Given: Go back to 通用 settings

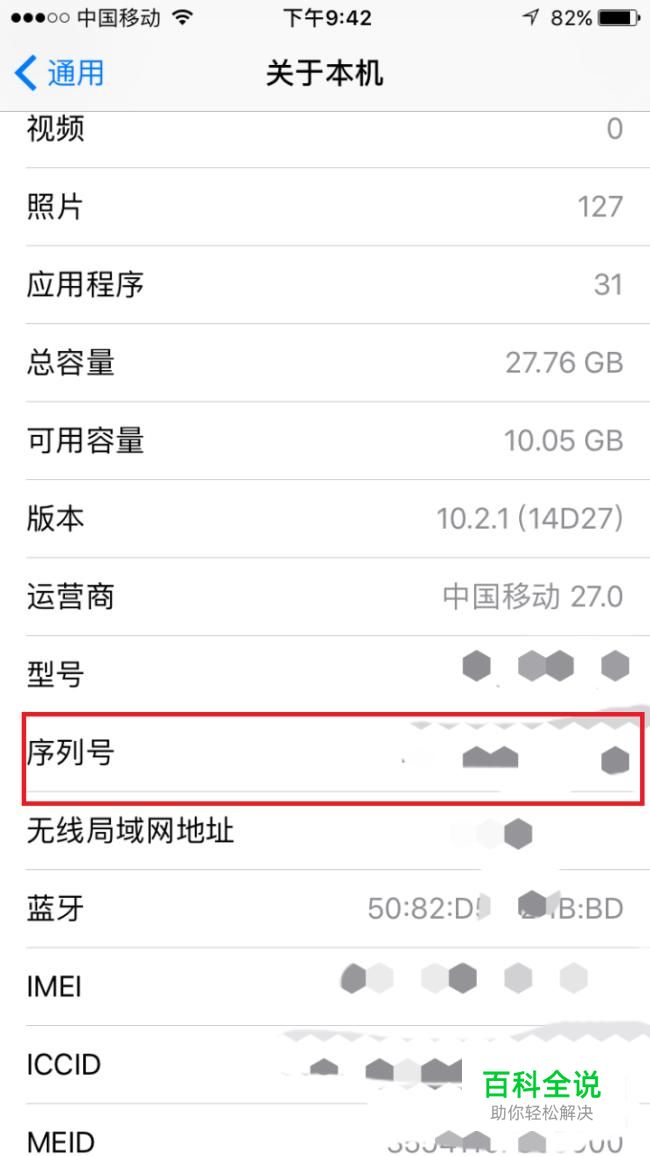Looking at the screenshot, I should coord(60,73).
